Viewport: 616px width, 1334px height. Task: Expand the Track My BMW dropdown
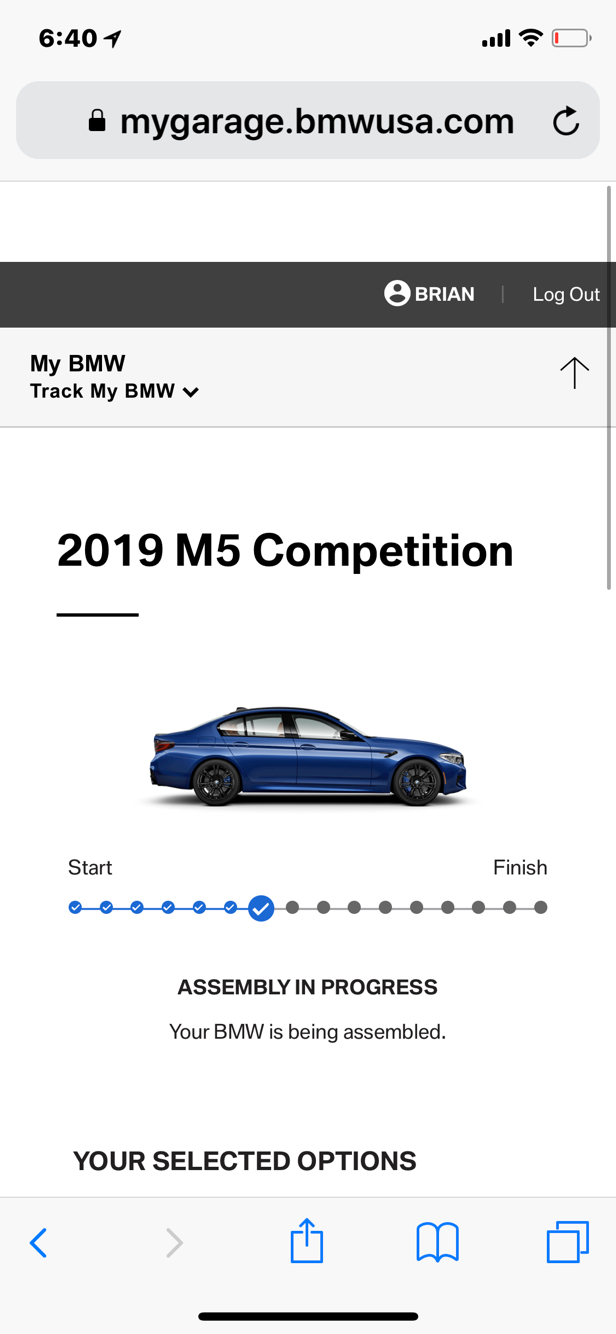(x=114, y=391)
